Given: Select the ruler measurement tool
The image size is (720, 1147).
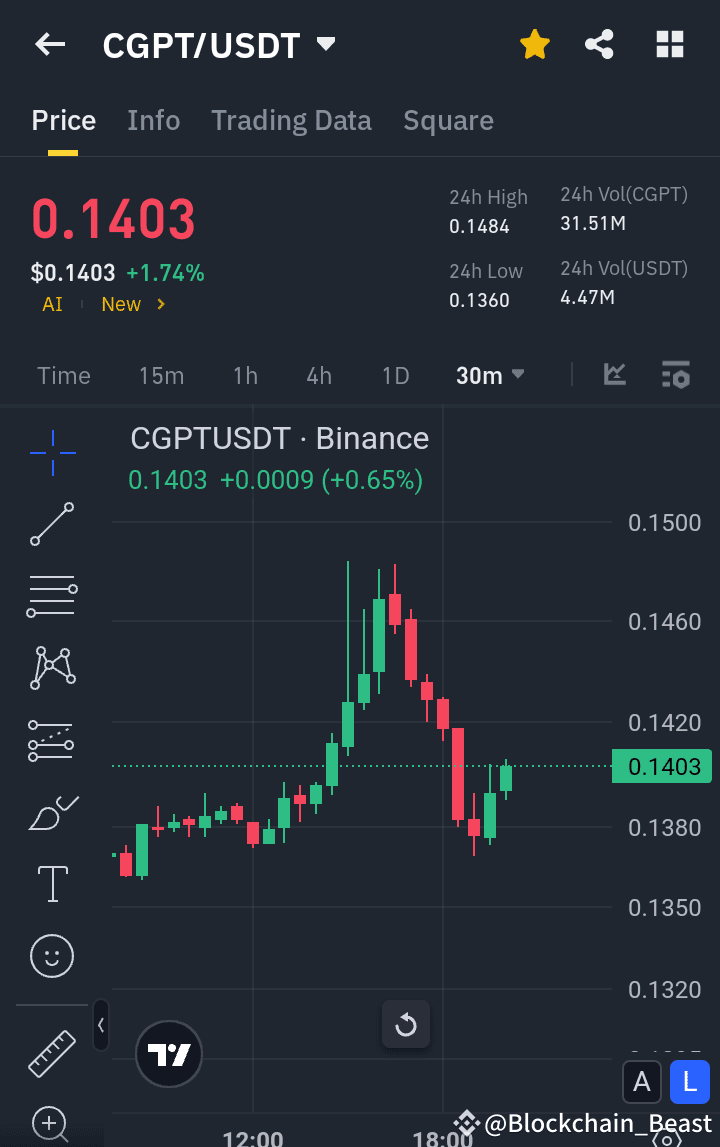Looking at the screenshot, I should coord(51,1055).
